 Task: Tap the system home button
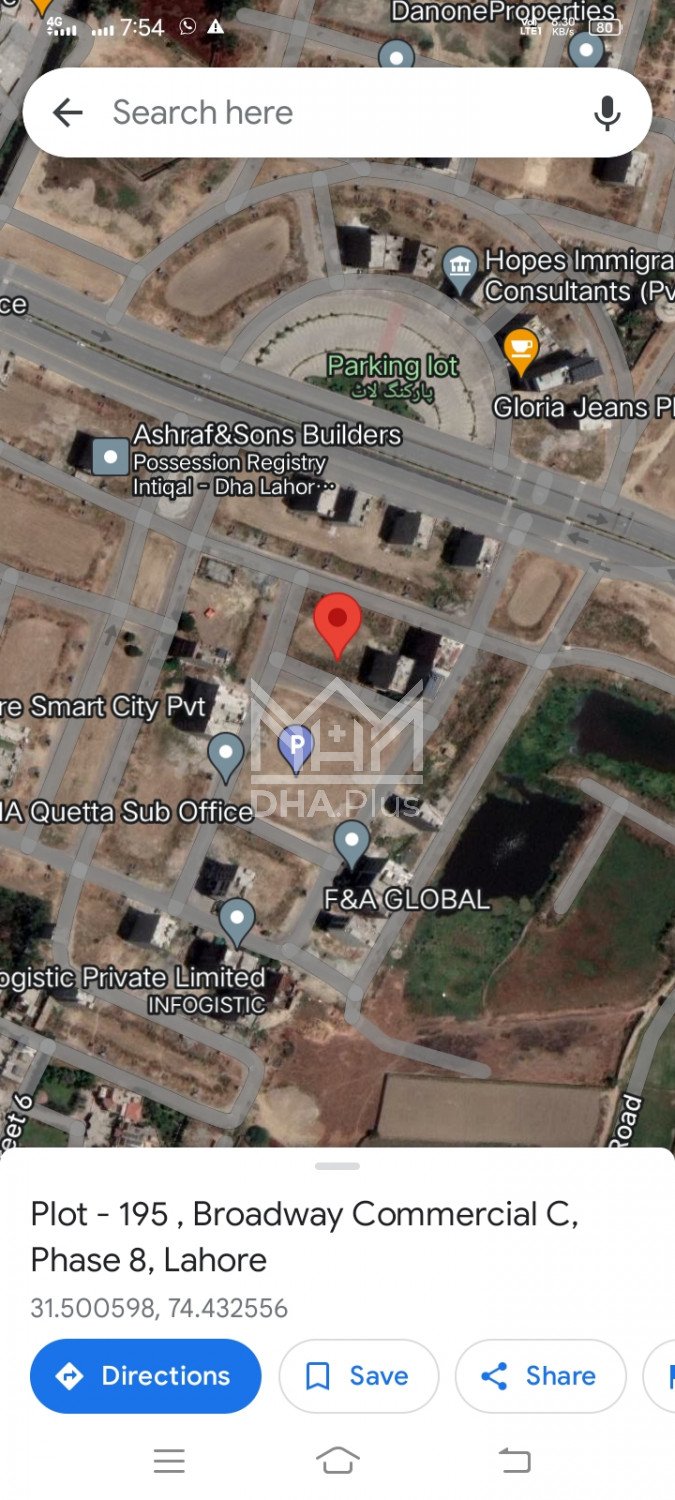(x=337, y=1461)
